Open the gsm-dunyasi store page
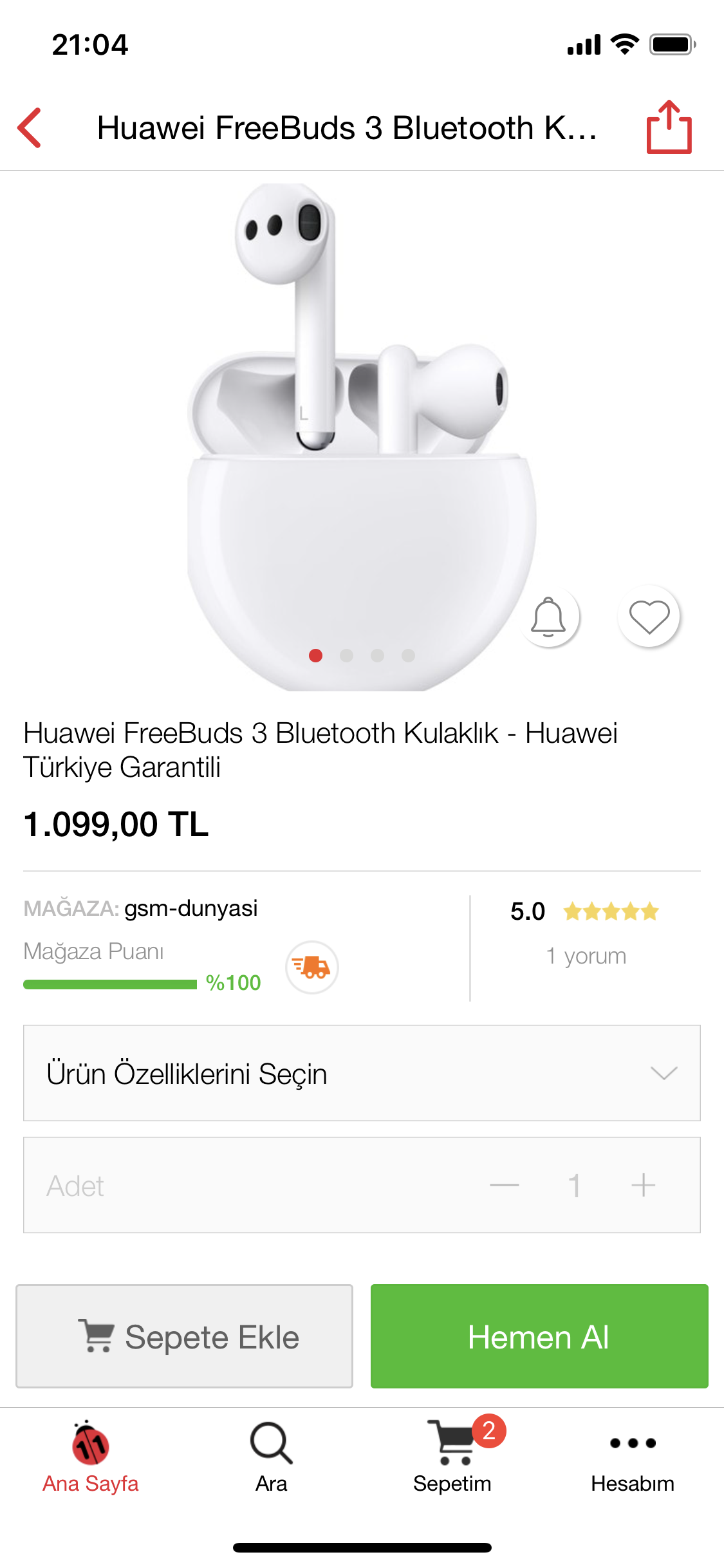This screenshot has width=724, height=1568. 190,908
